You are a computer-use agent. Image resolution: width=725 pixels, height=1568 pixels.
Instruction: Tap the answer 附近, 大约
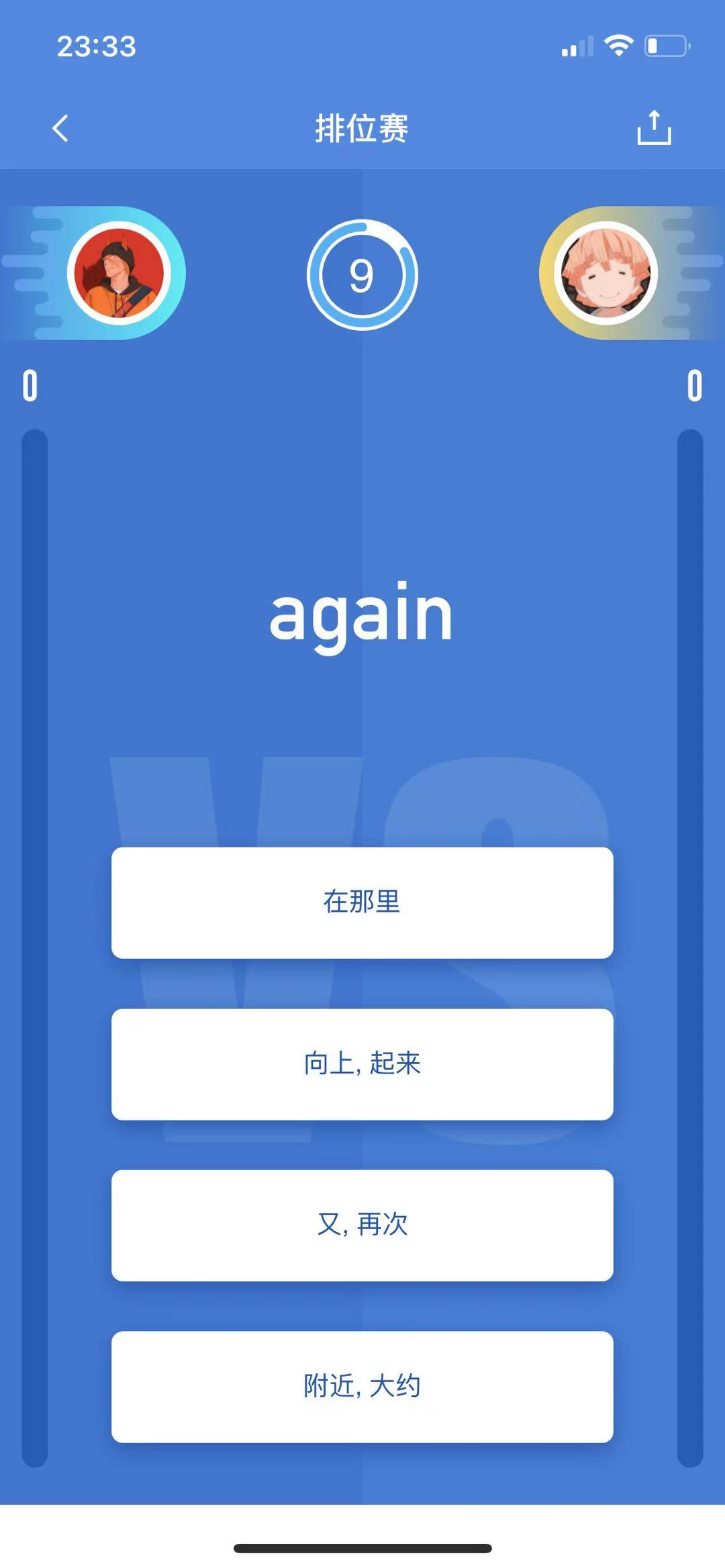pyautogui.click(x=362, y=1387)
